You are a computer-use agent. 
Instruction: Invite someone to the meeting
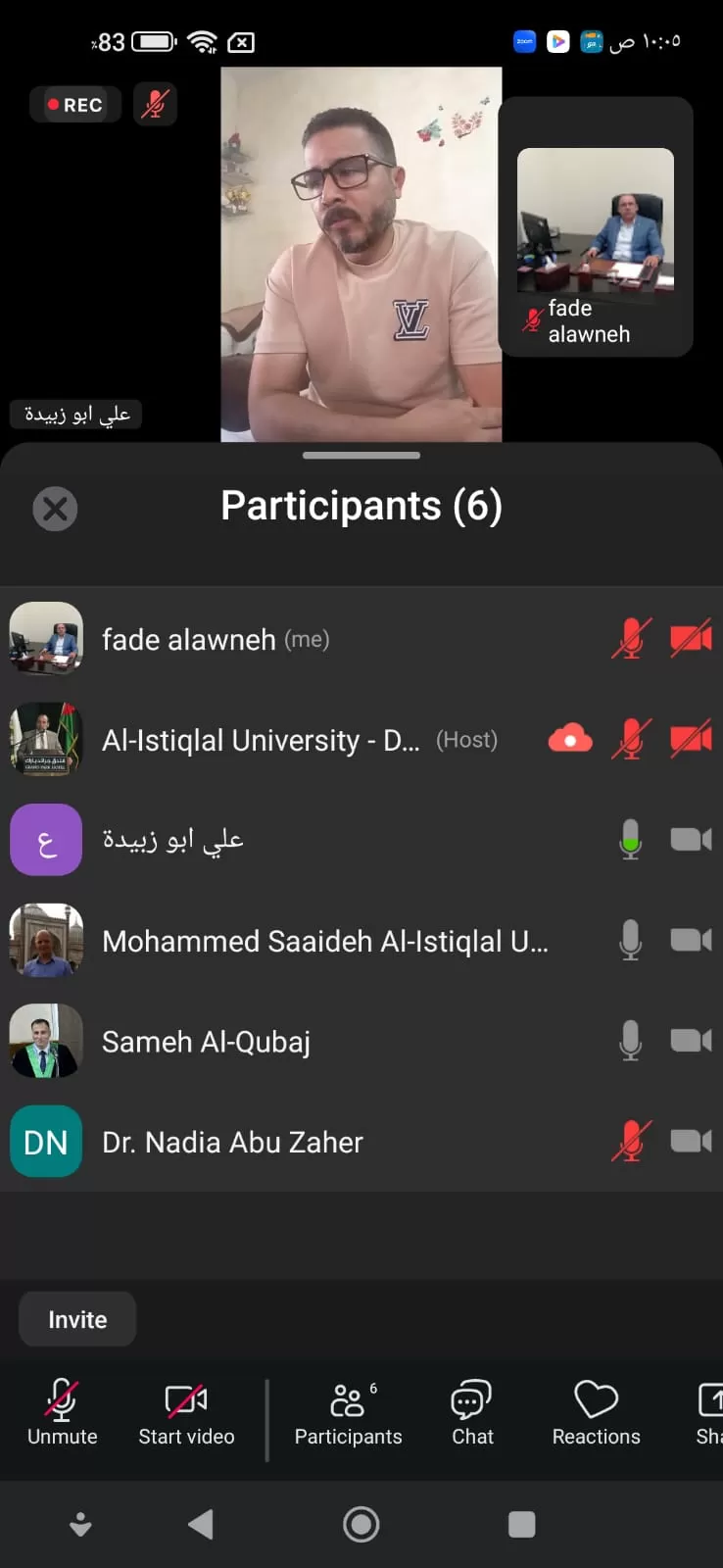(77, 1319)
